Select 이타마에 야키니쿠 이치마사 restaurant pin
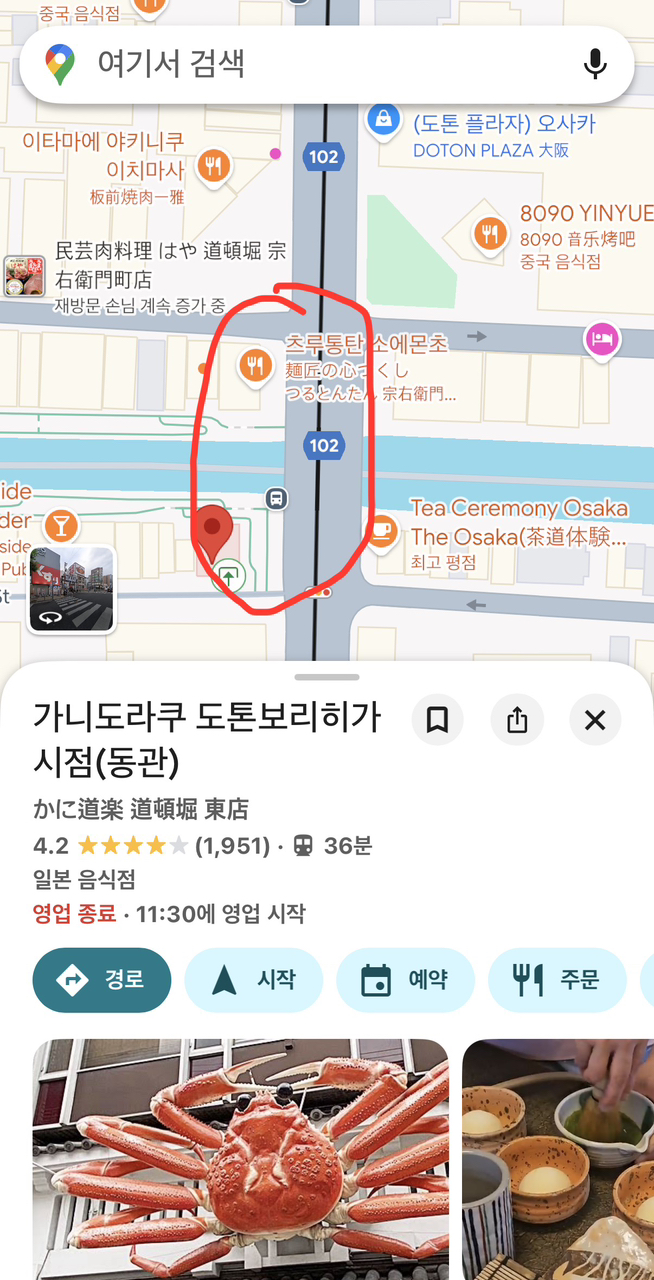The width and height of the screenshot is (654, 1280). [x=213, y=166]
